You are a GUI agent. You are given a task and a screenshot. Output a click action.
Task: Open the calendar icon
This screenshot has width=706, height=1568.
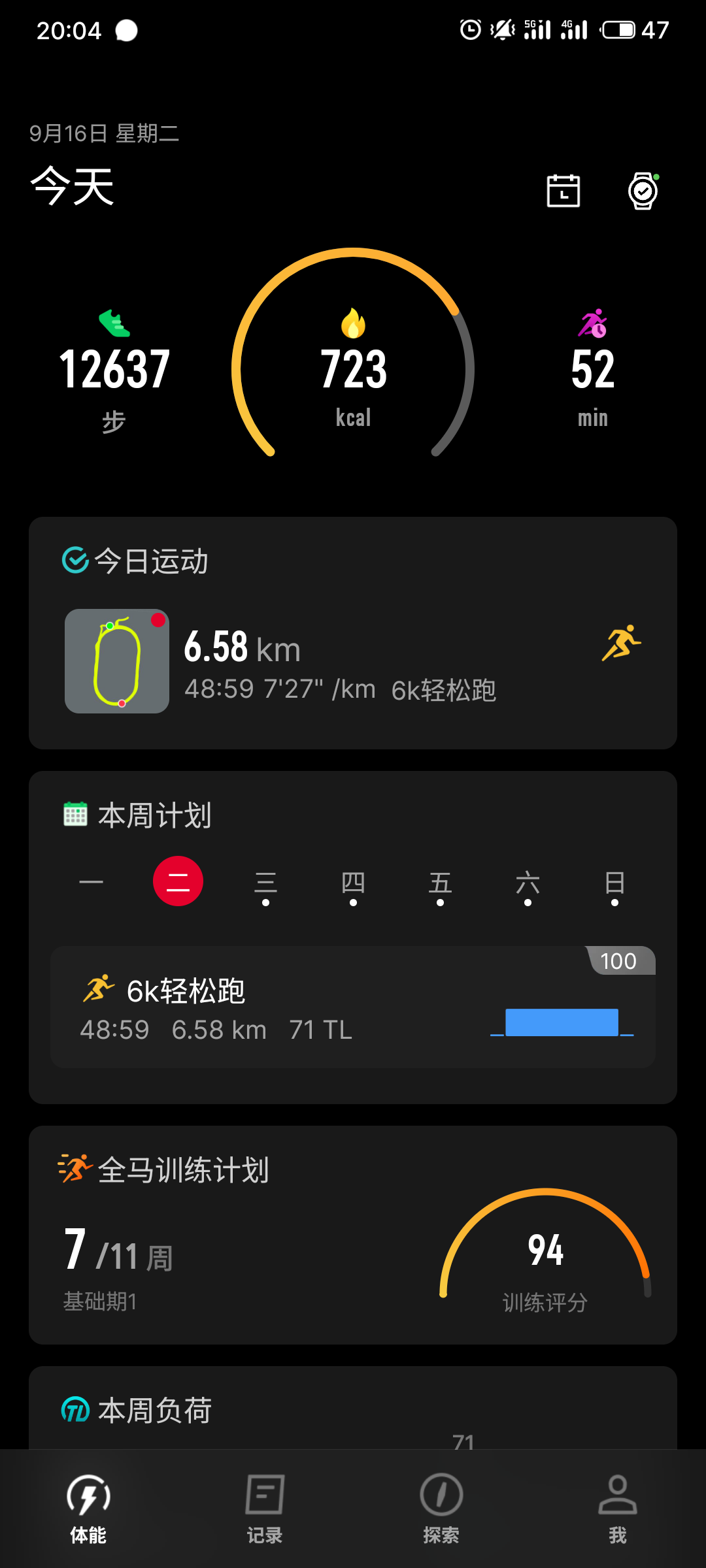point(563,191)
